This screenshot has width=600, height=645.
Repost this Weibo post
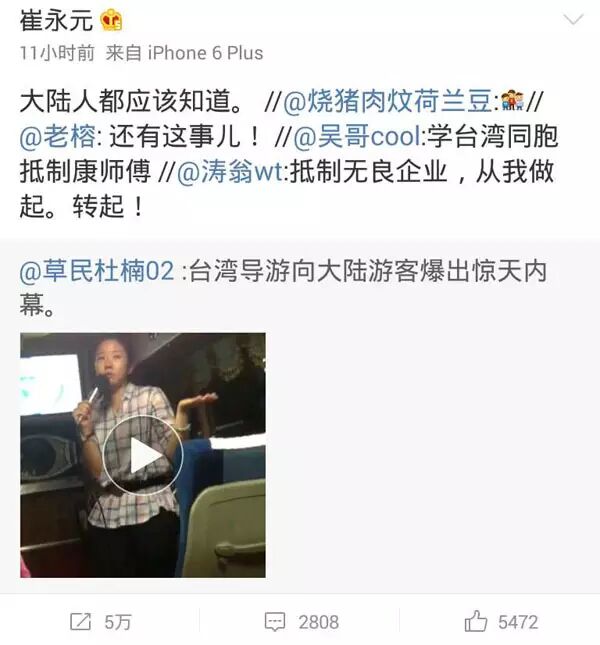(x=100, y=621)
